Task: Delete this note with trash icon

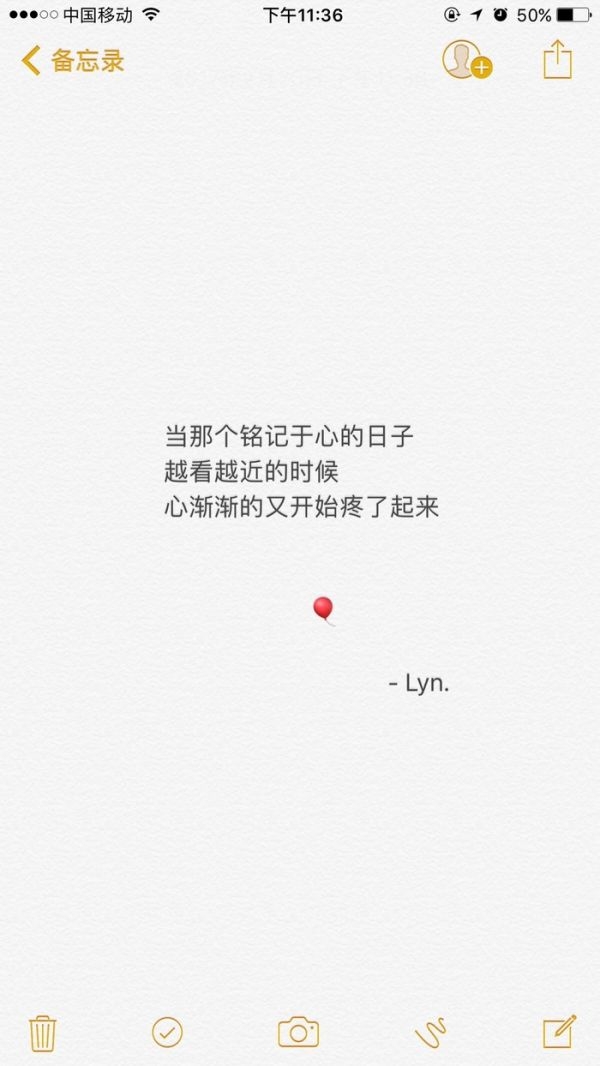Action: (x=43, y=1033)
